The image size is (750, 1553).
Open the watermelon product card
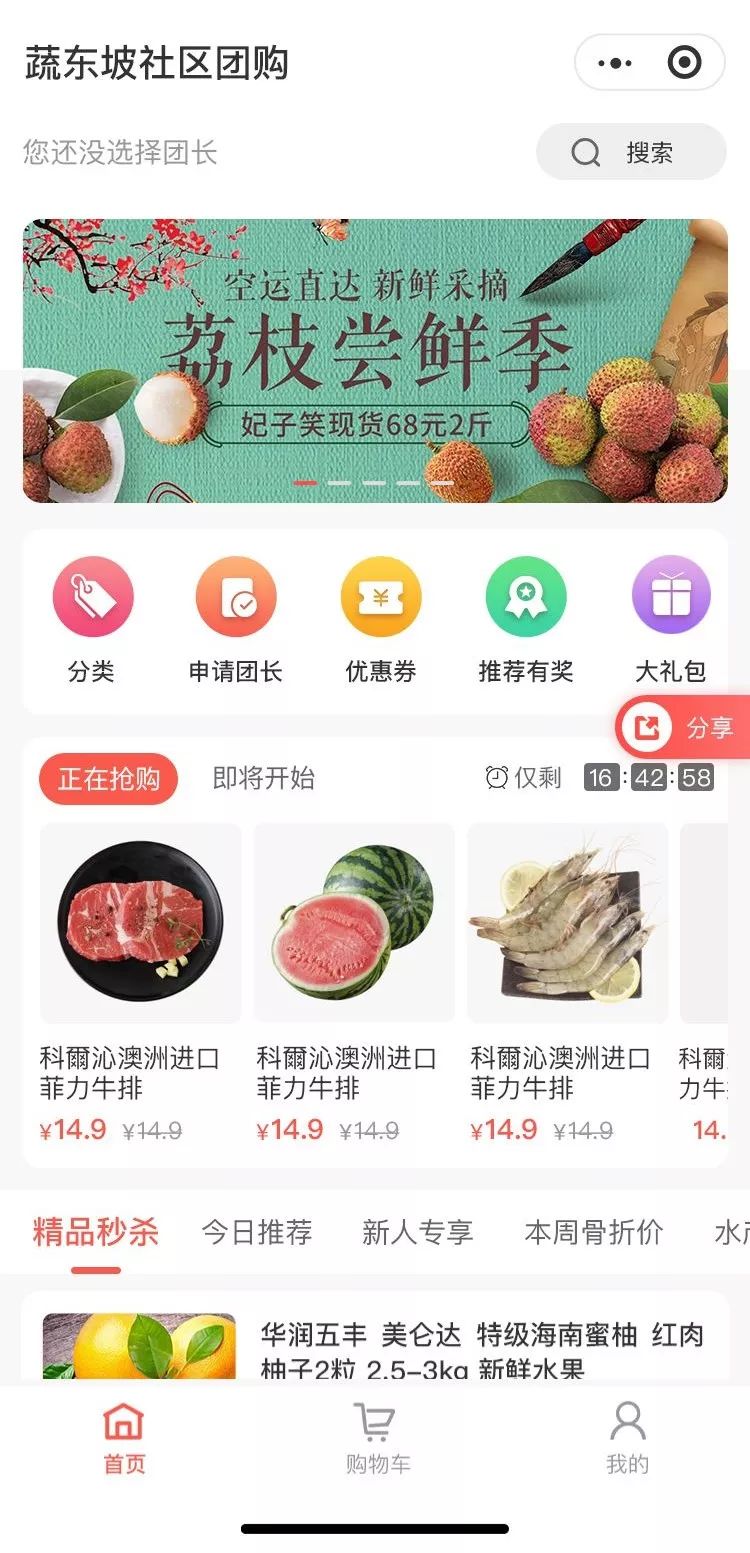(x=354, y=984)
